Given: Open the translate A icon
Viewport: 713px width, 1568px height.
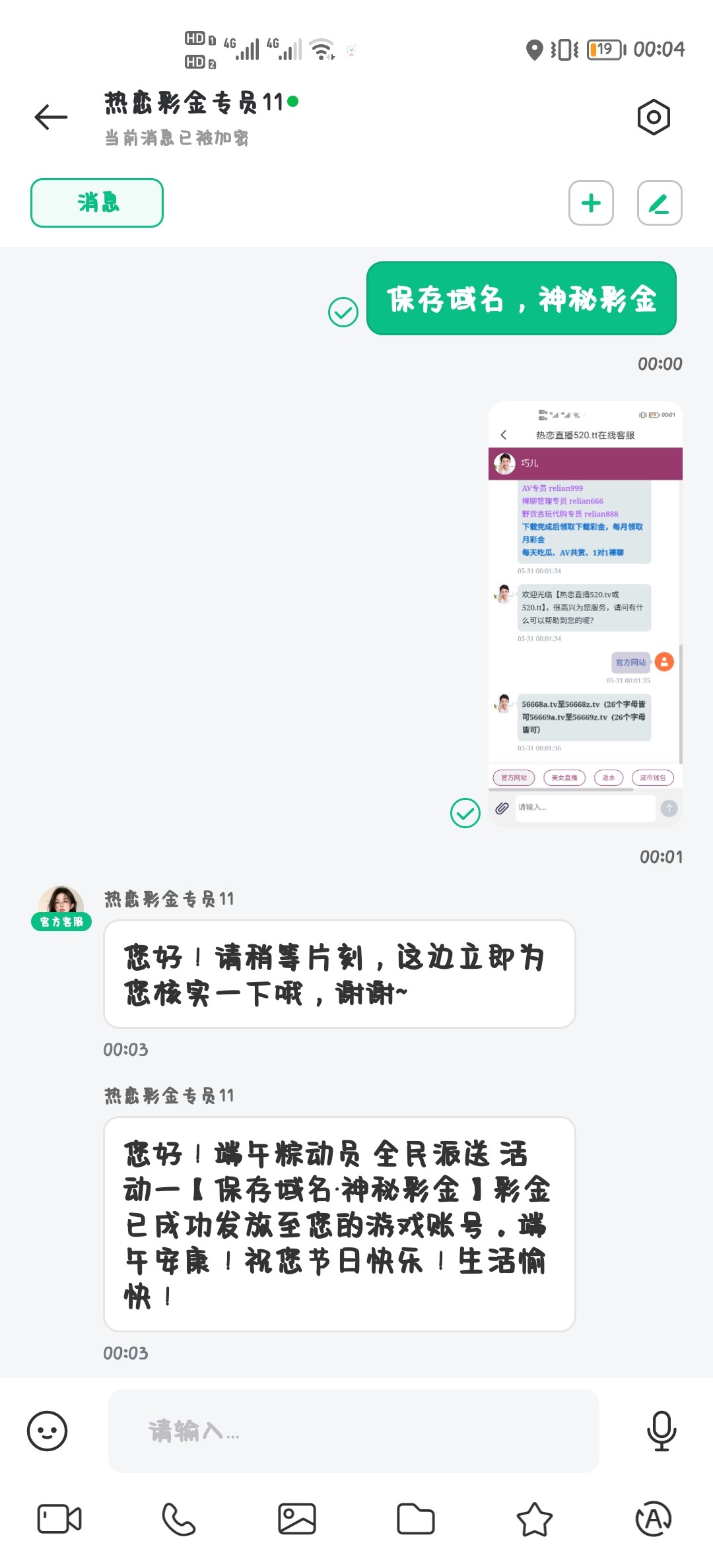Looking at the screenshot, I should 653,1519.
